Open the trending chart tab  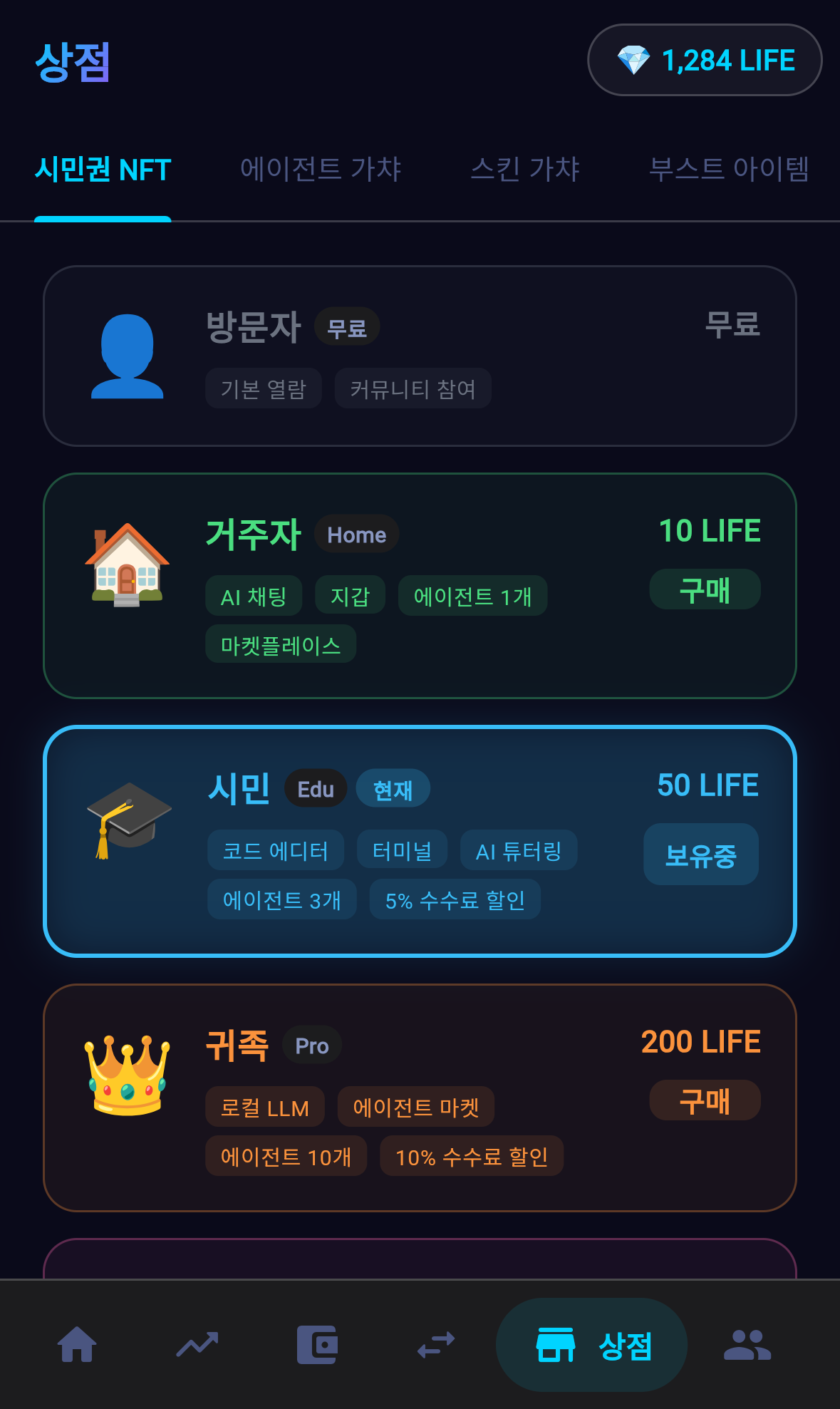pos(197,1345)
